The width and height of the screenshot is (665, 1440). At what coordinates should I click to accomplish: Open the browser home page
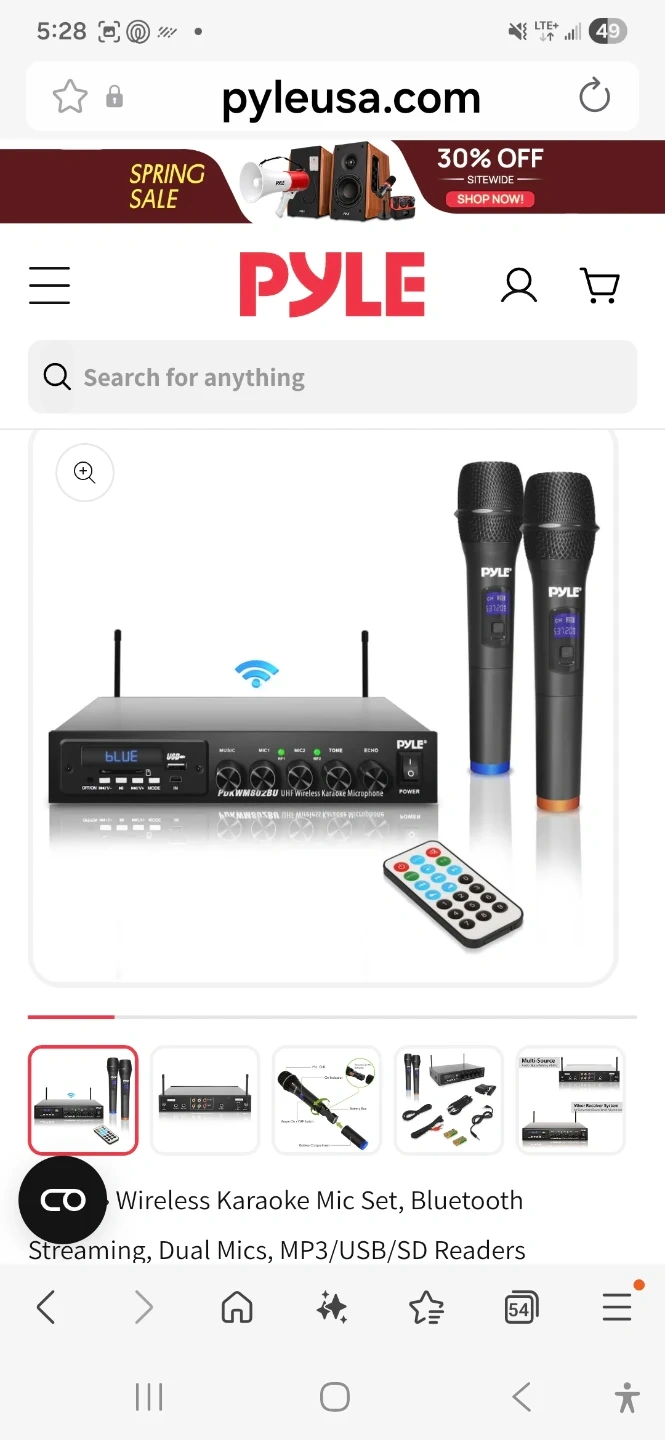click(237, 1307)
